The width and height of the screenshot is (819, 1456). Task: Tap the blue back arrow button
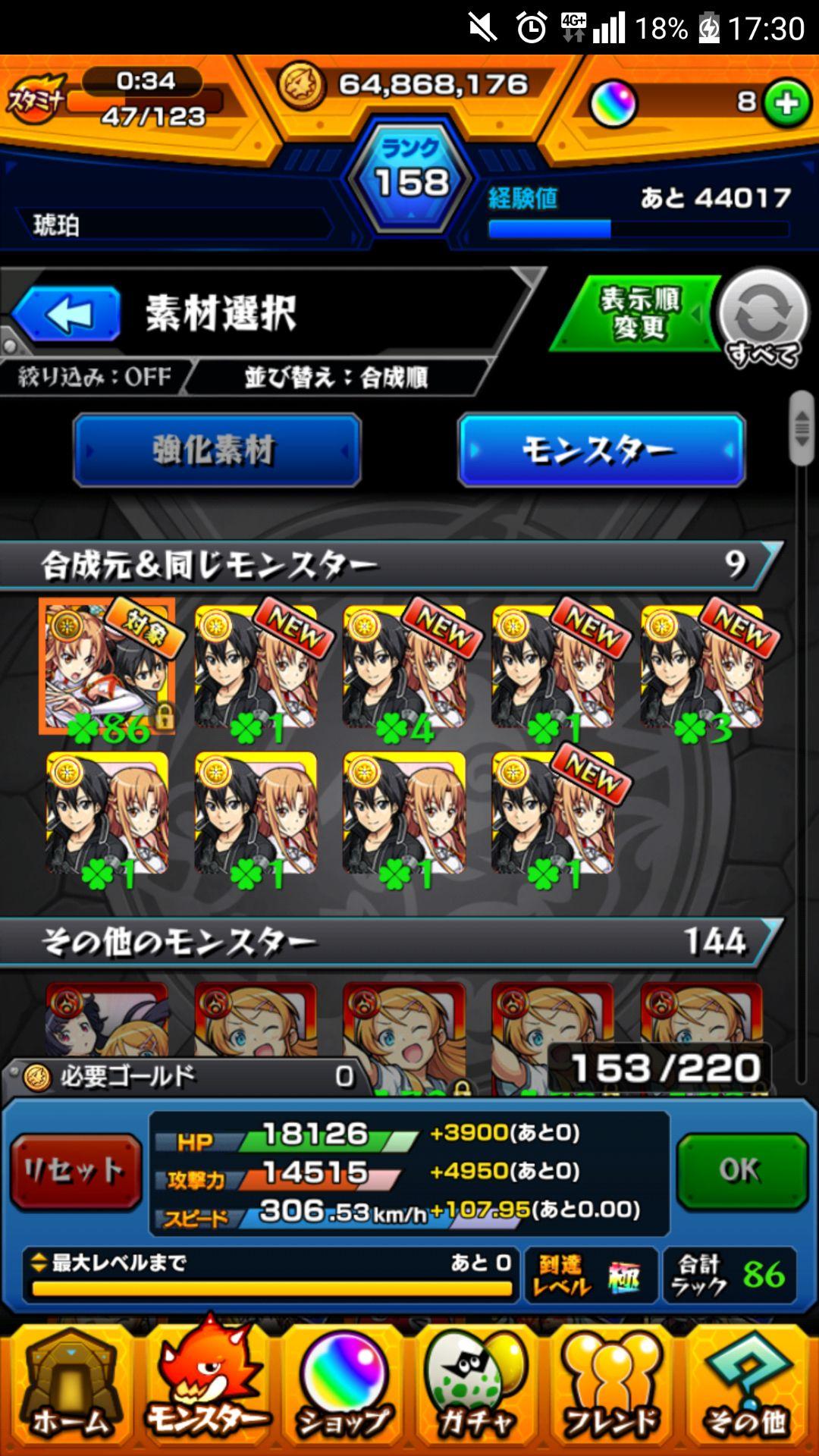[x=67, y=314]
